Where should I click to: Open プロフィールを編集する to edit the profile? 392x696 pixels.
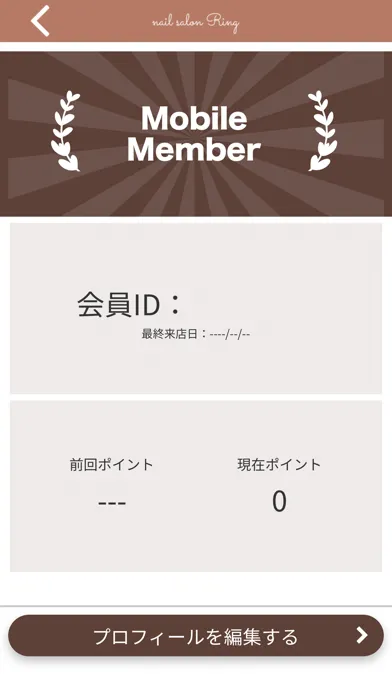(x=196, y=636)
